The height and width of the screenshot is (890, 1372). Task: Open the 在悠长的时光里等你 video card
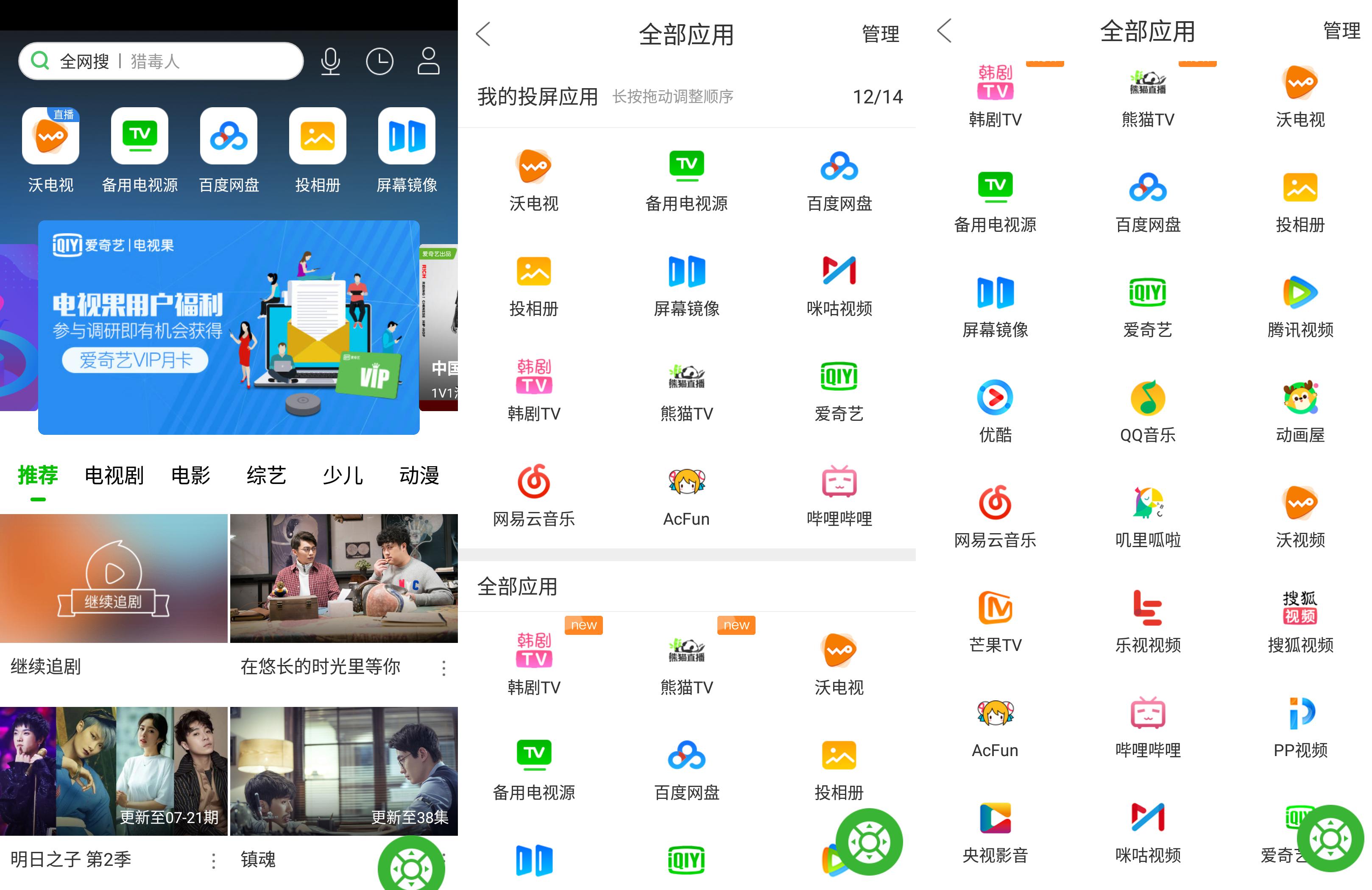[343, 579]
